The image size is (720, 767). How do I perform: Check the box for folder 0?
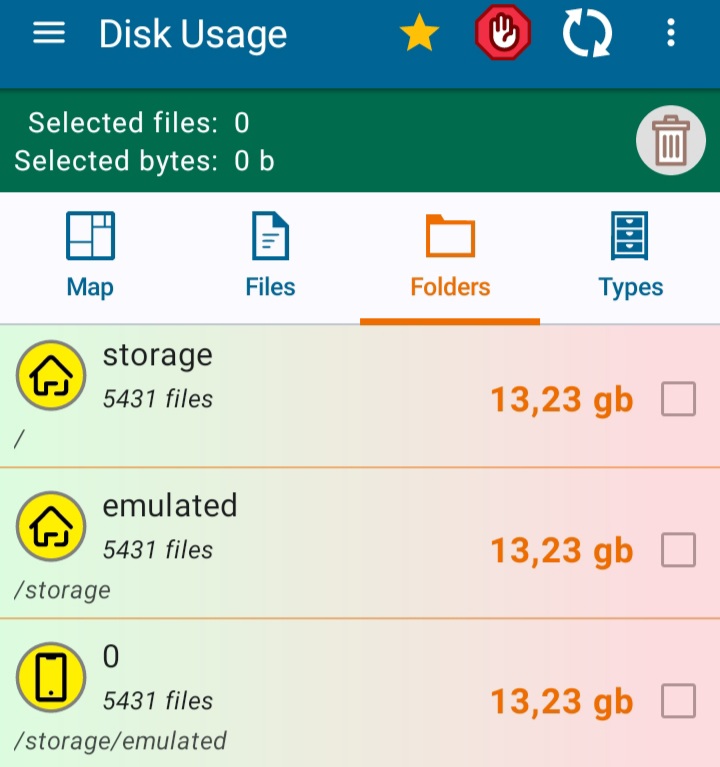pyautogui.click(x=678, y=701)
